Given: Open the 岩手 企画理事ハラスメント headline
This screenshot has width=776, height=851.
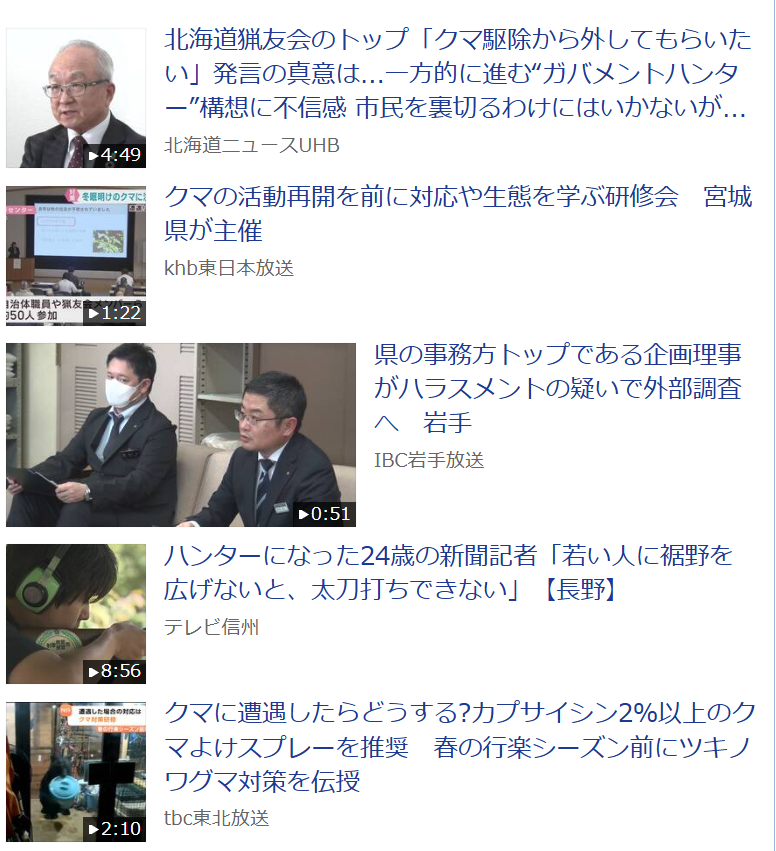Looking at the screenshot, I should tap(558, 388).
